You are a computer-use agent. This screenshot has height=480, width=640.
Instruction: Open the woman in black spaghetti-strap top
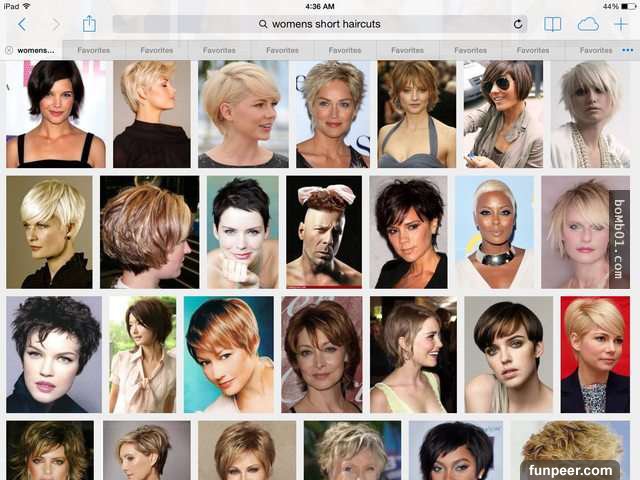pyautogui.click(x=56, y=114)
